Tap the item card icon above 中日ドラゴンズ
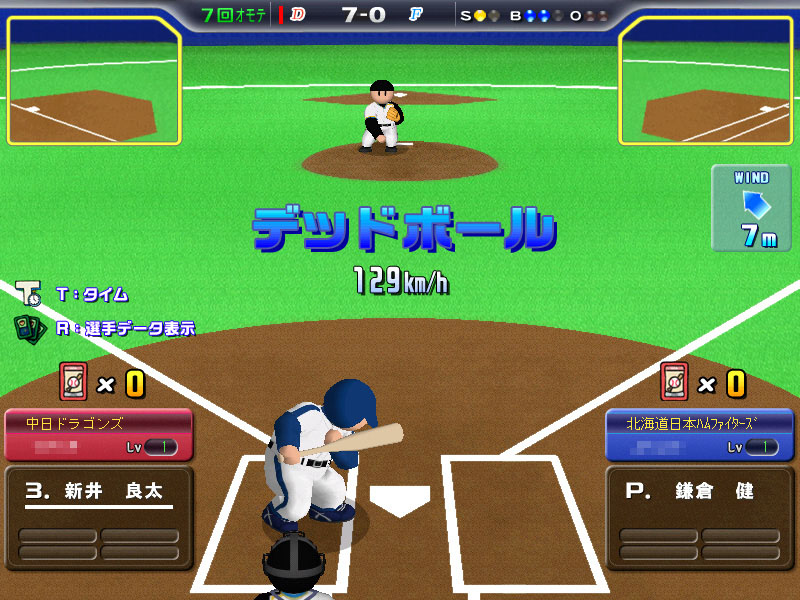The width and height of the screenshot is (800, 600). [73, 382]
